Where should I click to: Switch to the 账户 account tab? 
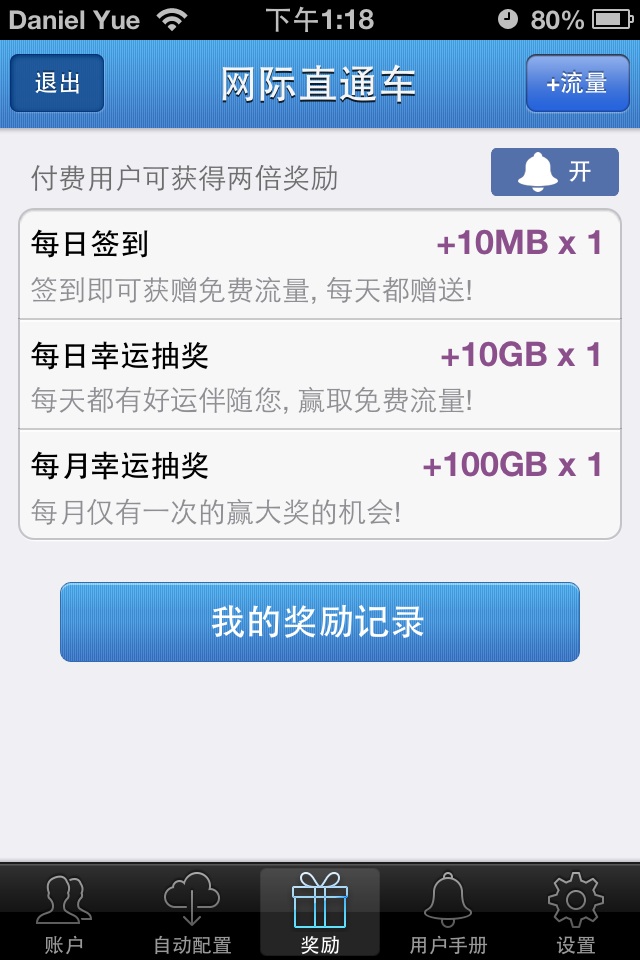[64, 914]
